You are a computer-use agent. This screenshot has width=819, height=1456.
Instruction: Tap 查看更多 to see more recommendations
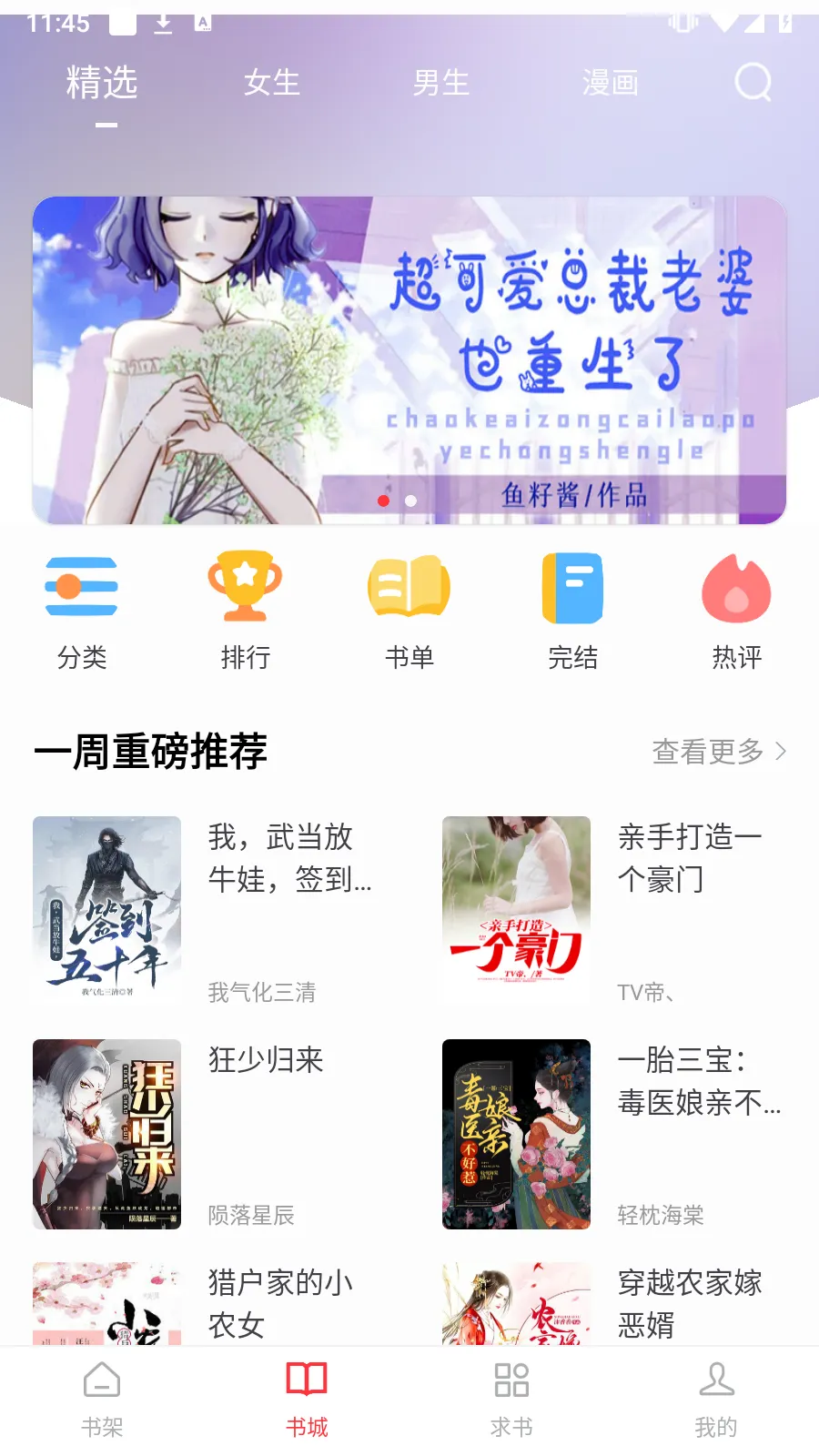(718, 752)
